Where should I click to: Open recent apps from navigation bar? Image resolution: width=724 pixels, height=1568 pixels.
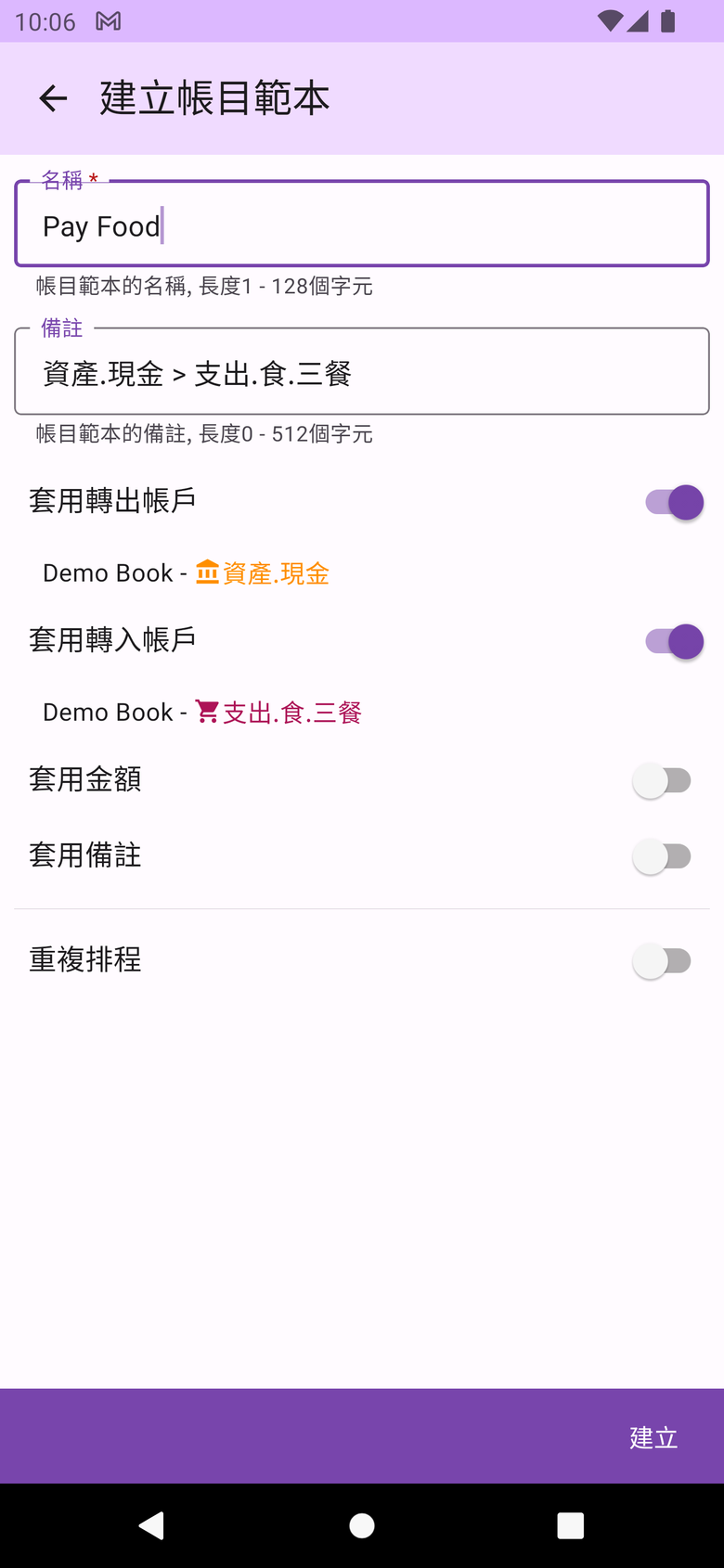570,1525
